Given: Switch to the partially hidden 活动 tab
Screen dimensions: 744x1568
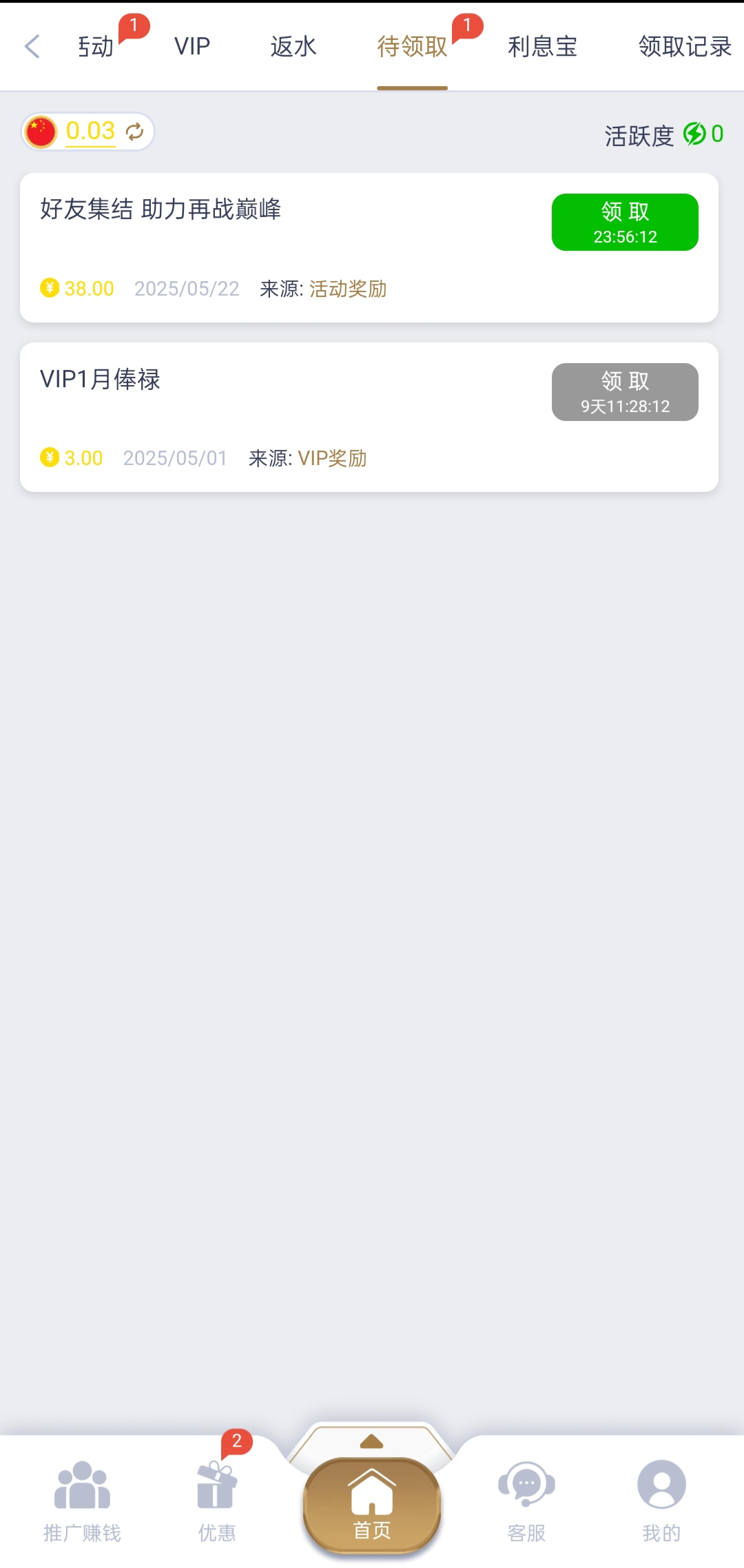Looking at the screenshot, I should (x=96, y=47).
